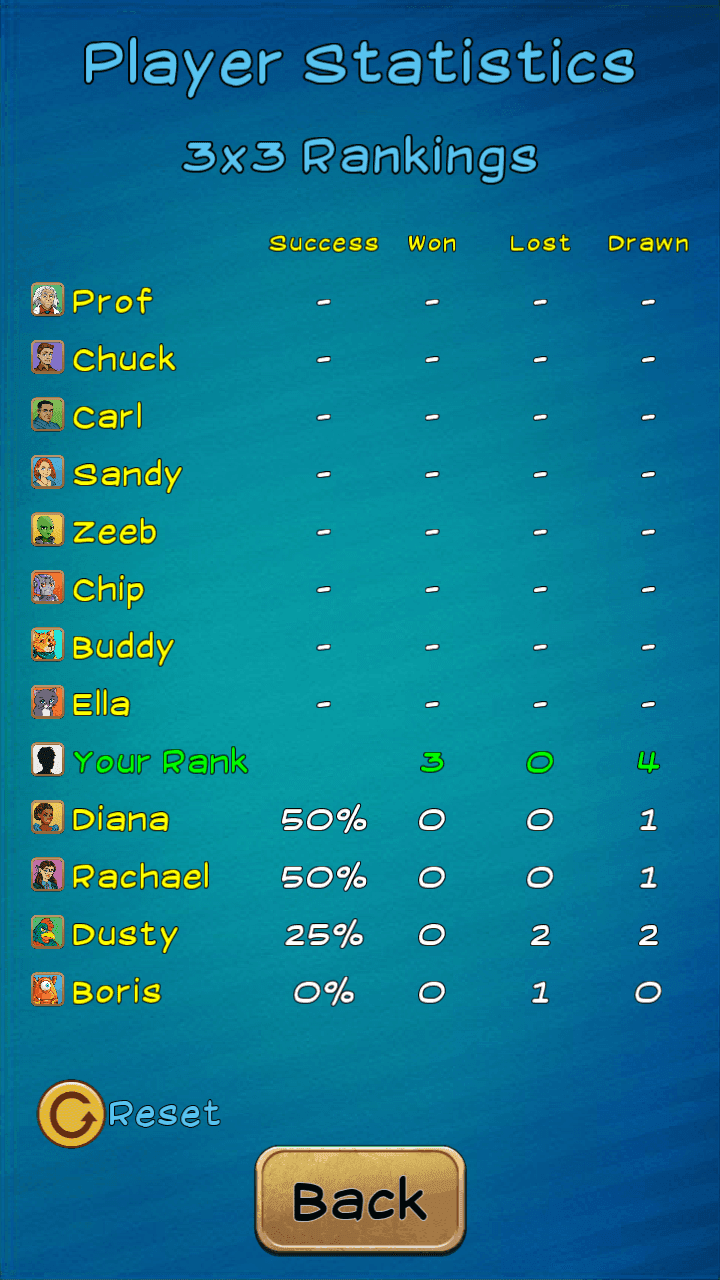Screen dimensions: 720x1280
Task: Click Prof's avatar icon
Action: (47, 300)
